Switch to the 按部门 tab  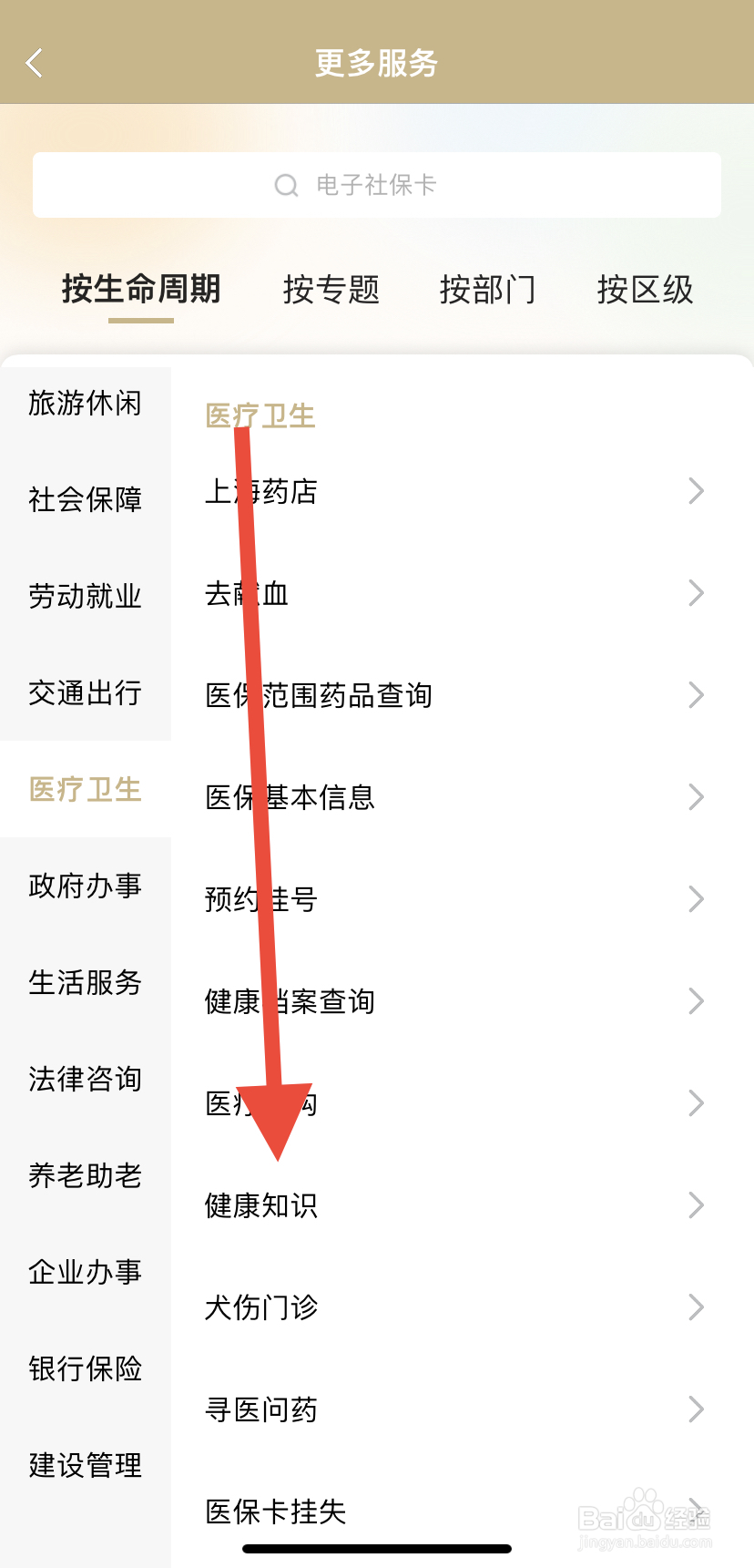tap(488, 289)
